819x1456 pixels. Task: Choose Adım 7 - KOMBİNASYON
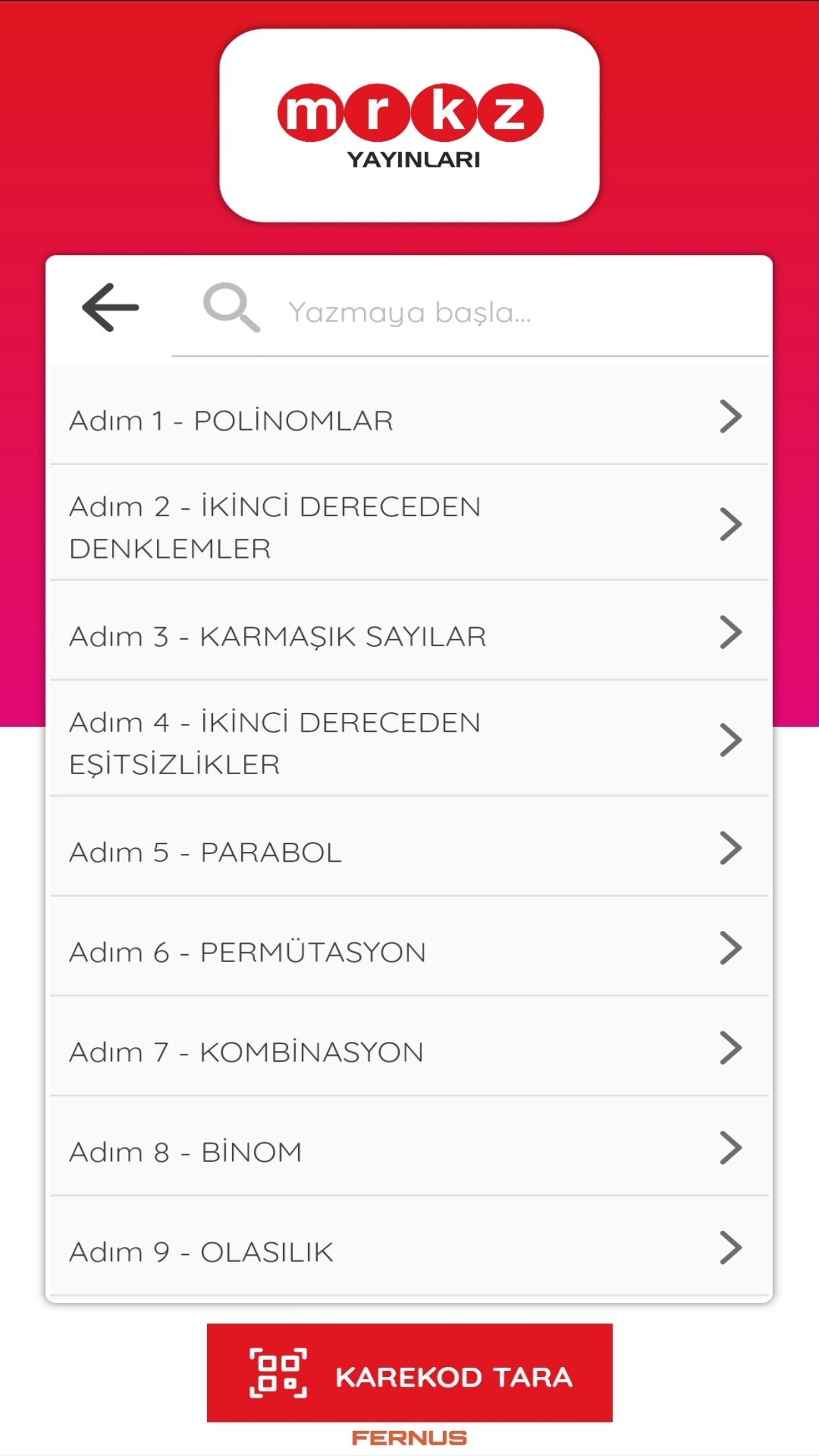409,1051
